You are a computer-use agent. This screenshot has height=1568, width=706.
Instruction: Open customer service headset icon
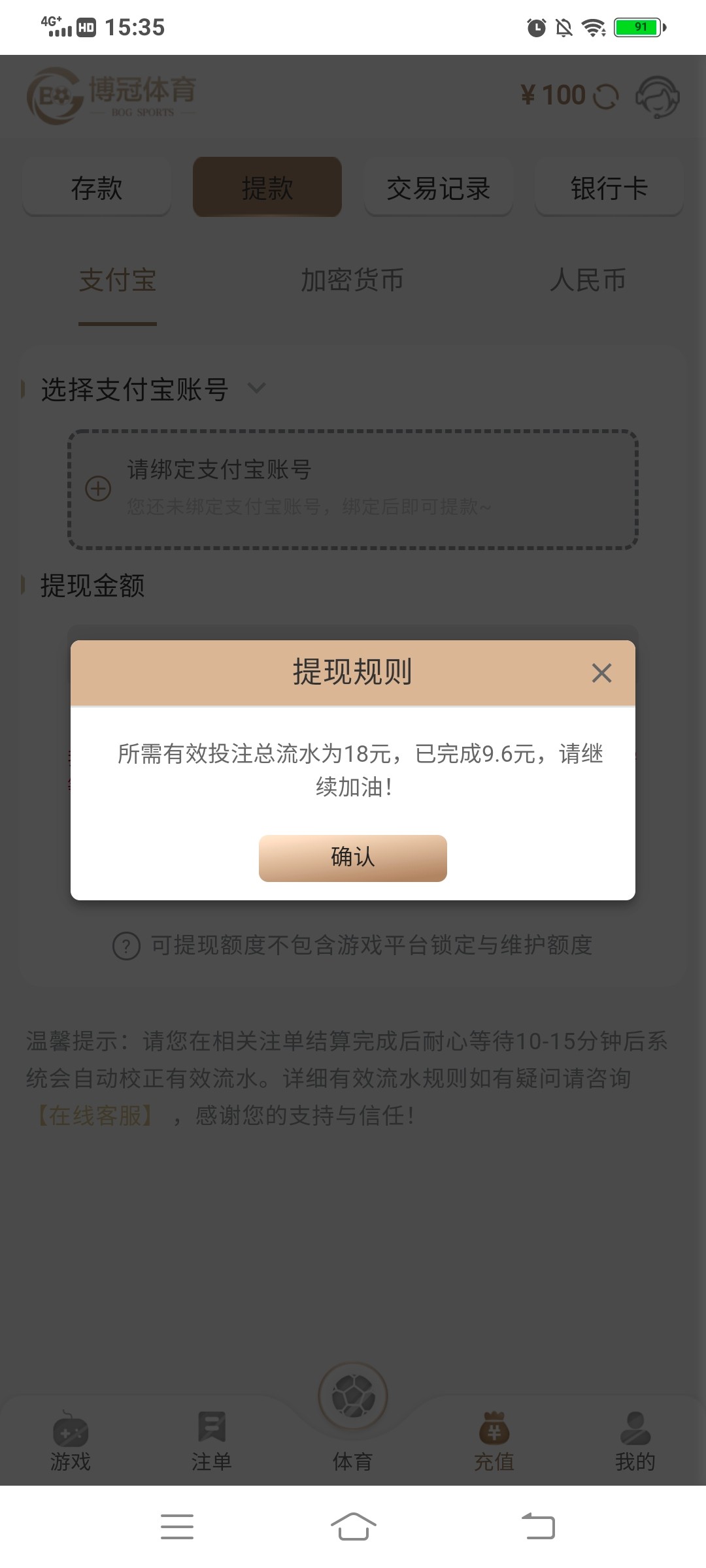point(658,97)
